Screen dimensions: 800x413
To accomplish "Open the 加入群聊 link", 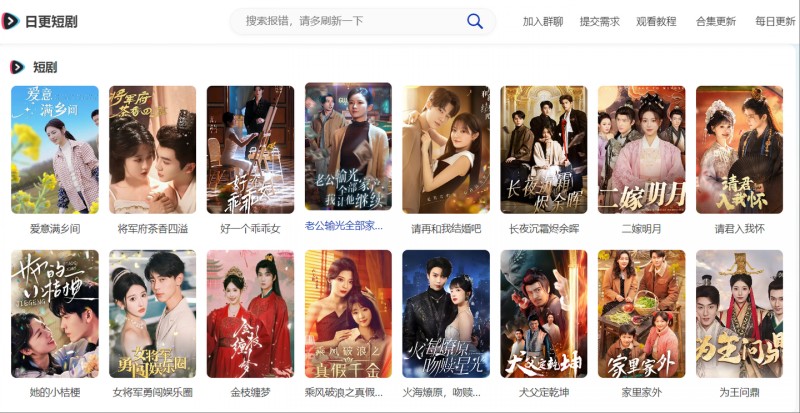I will pyautogui.click(x=543, y=21).
